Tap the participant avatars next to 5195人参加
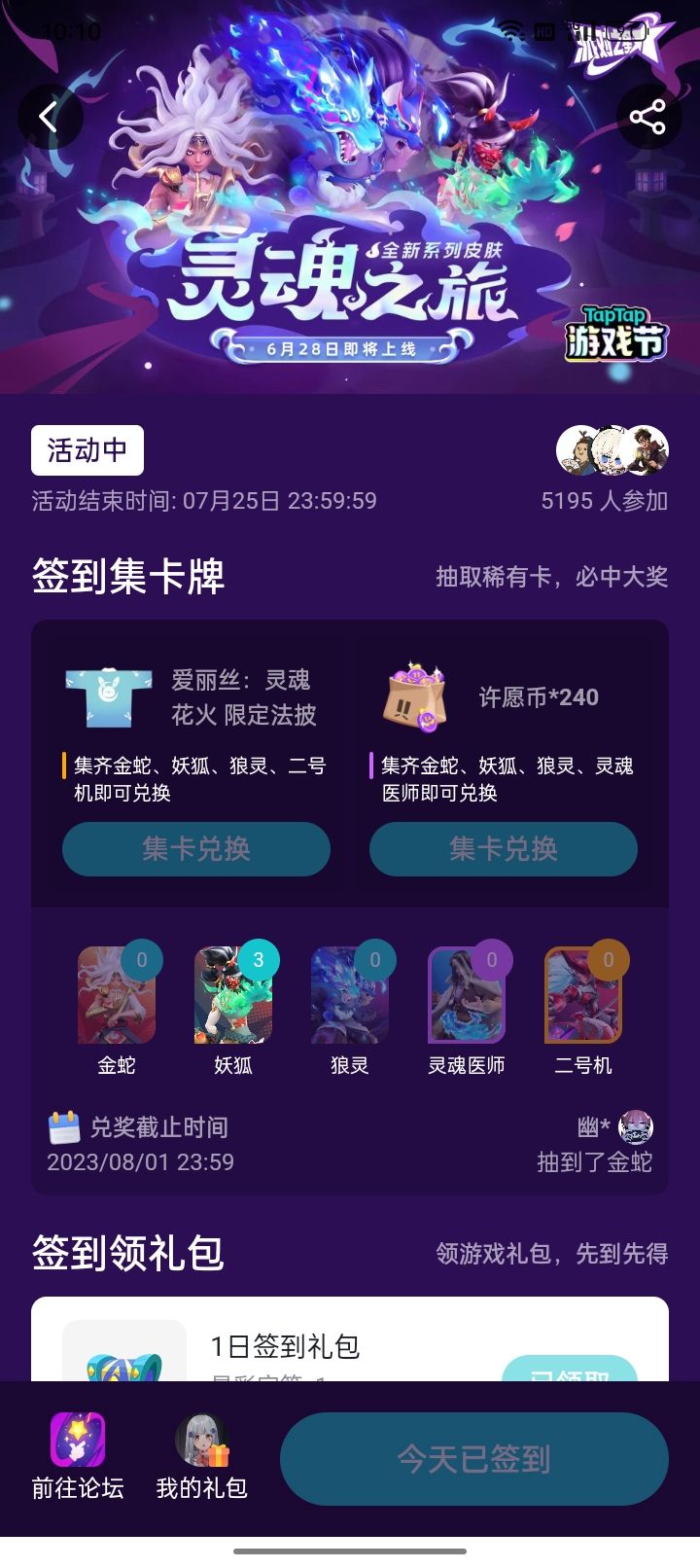Image resolution: width=700 pixels, height=1568 pixels. tap(612, 449)
